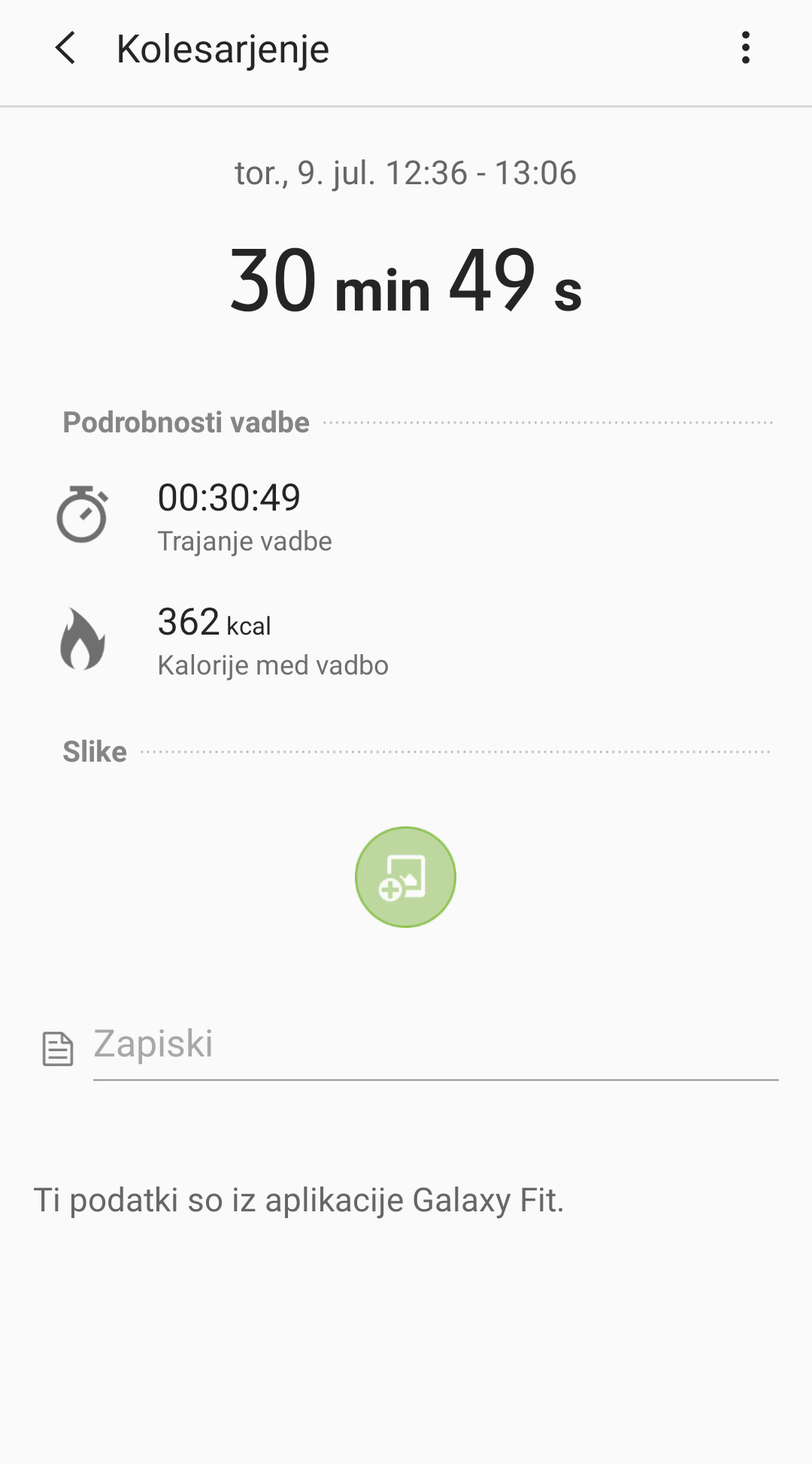
Task: Go back from the Kolesarjenje screen
Action: click(x=66, y=49)
